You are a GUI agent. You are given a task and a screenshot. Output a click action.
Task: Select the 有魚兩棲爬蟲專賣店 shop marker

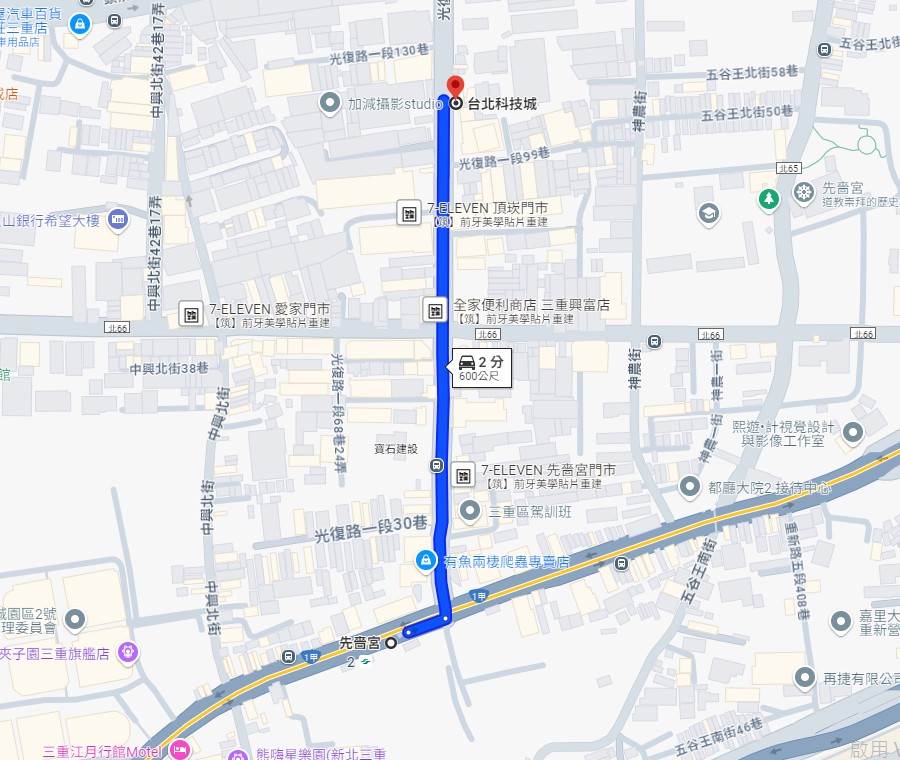(x=425, y=561)
